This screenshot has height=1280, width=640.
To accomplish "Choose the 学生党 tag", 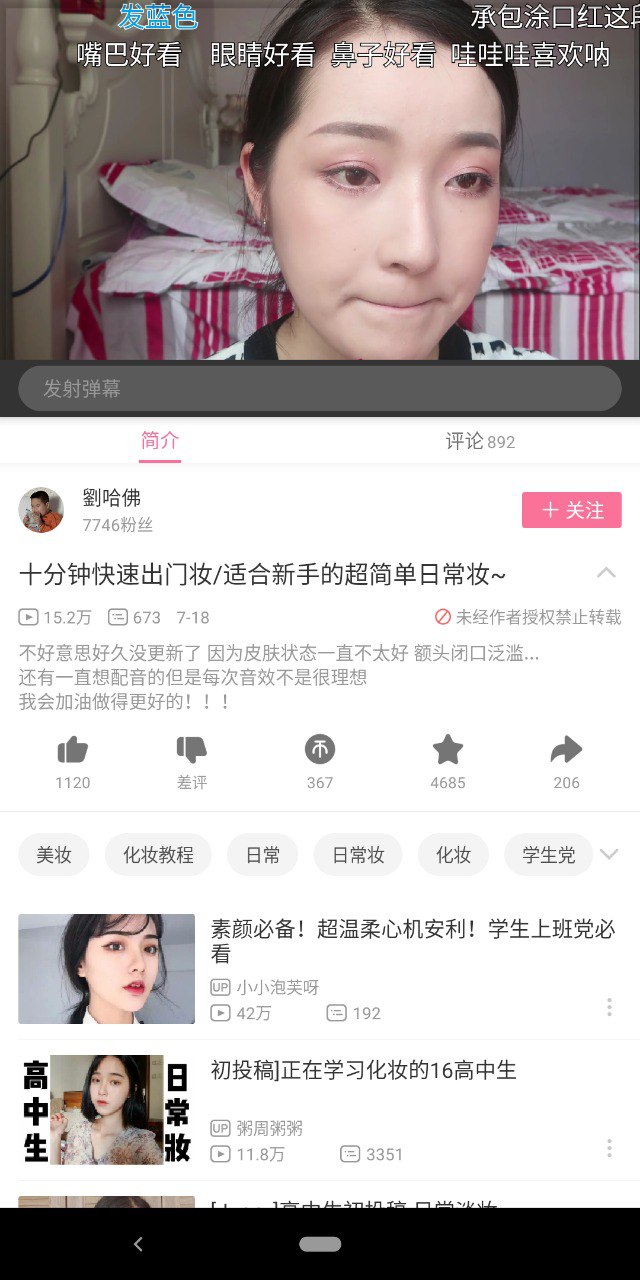I will click(x=549, y=855).
